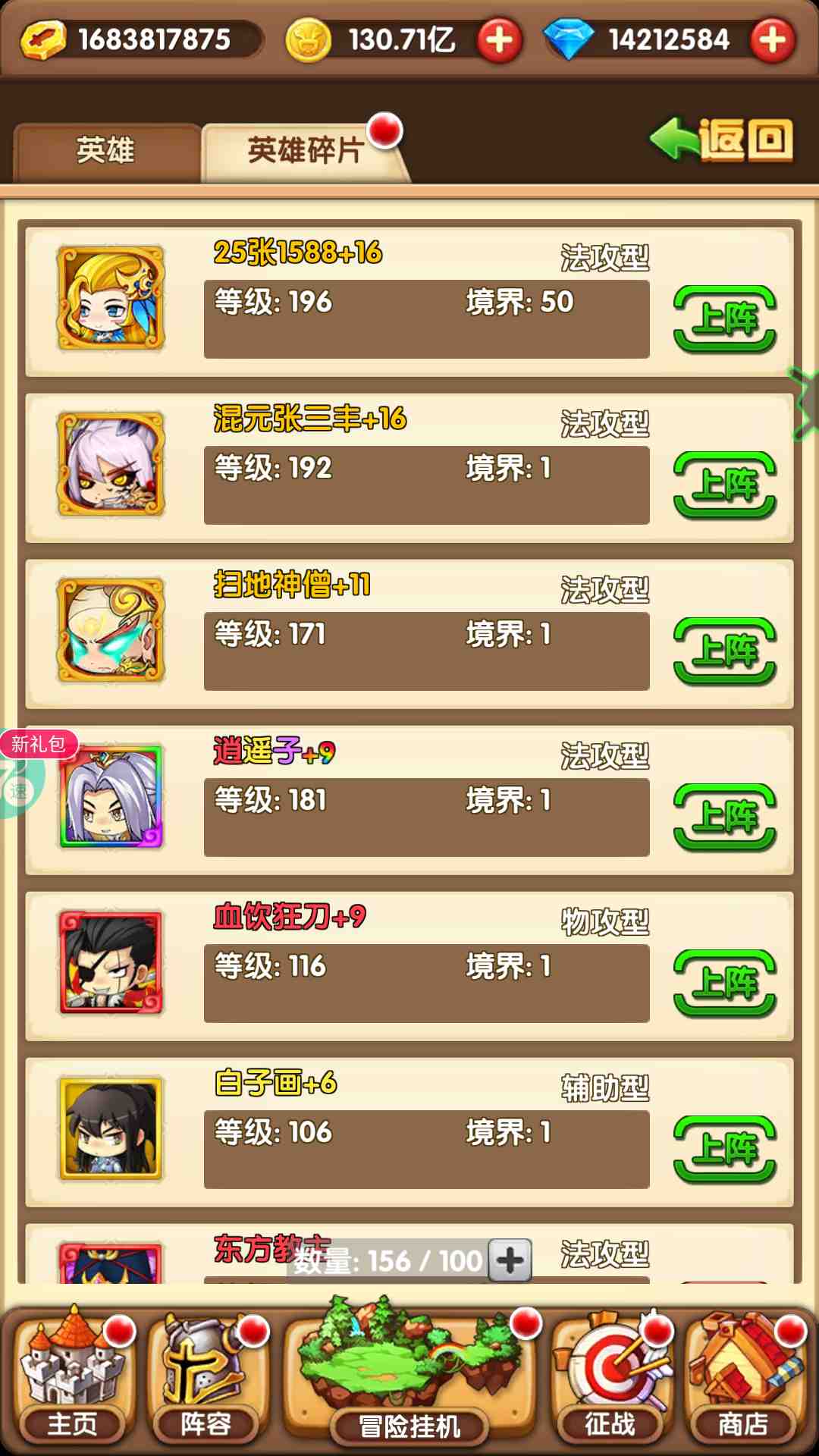
Task: Add gold coins with the plus icon
Action: coord(499,39)
